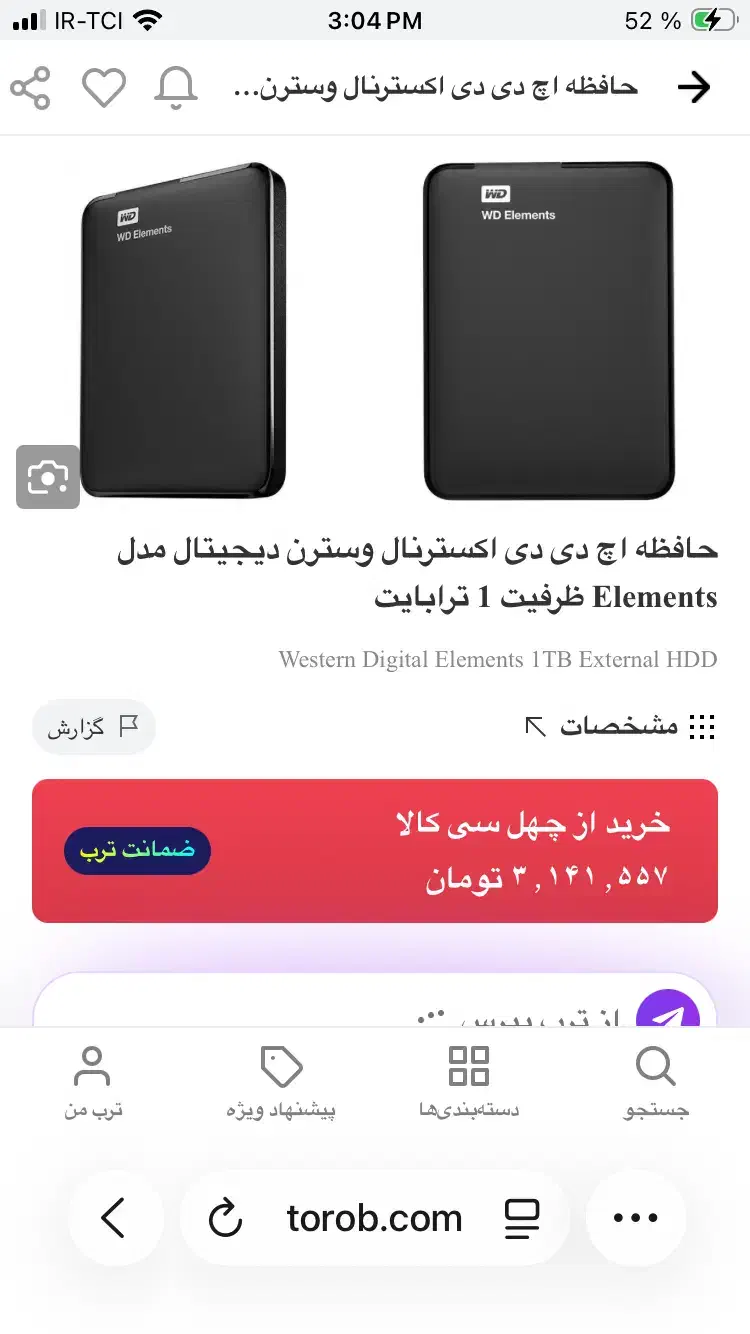The width and height of the screenshot is (750, 1334).
Task: Open image search camera button
Action: (47, 477)
